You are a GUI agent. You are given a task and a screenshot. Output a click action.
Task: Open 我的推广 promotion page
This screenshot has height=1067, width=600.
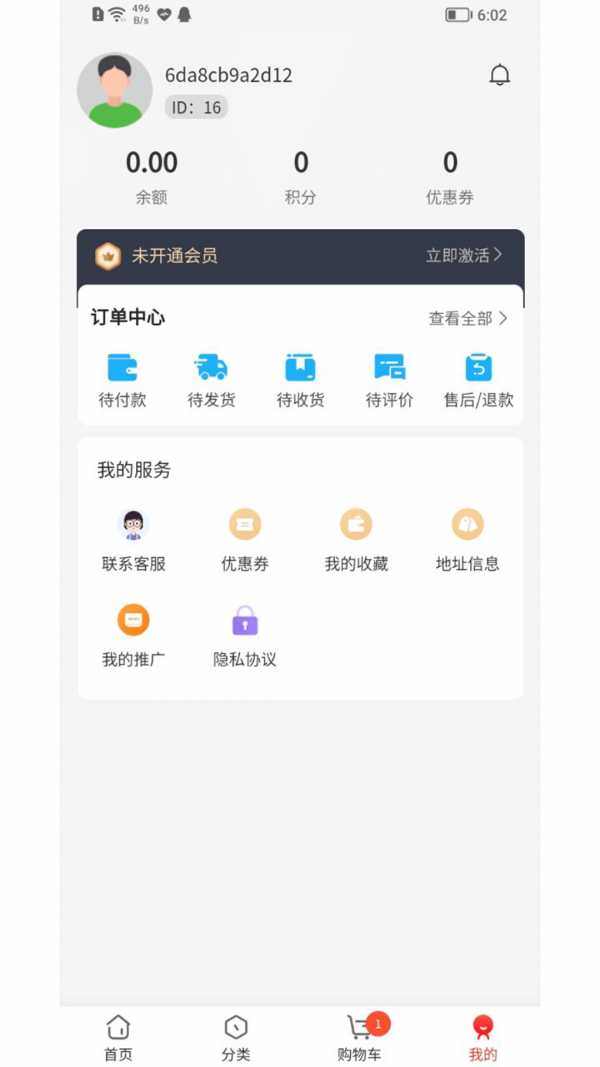pos(133,636)
